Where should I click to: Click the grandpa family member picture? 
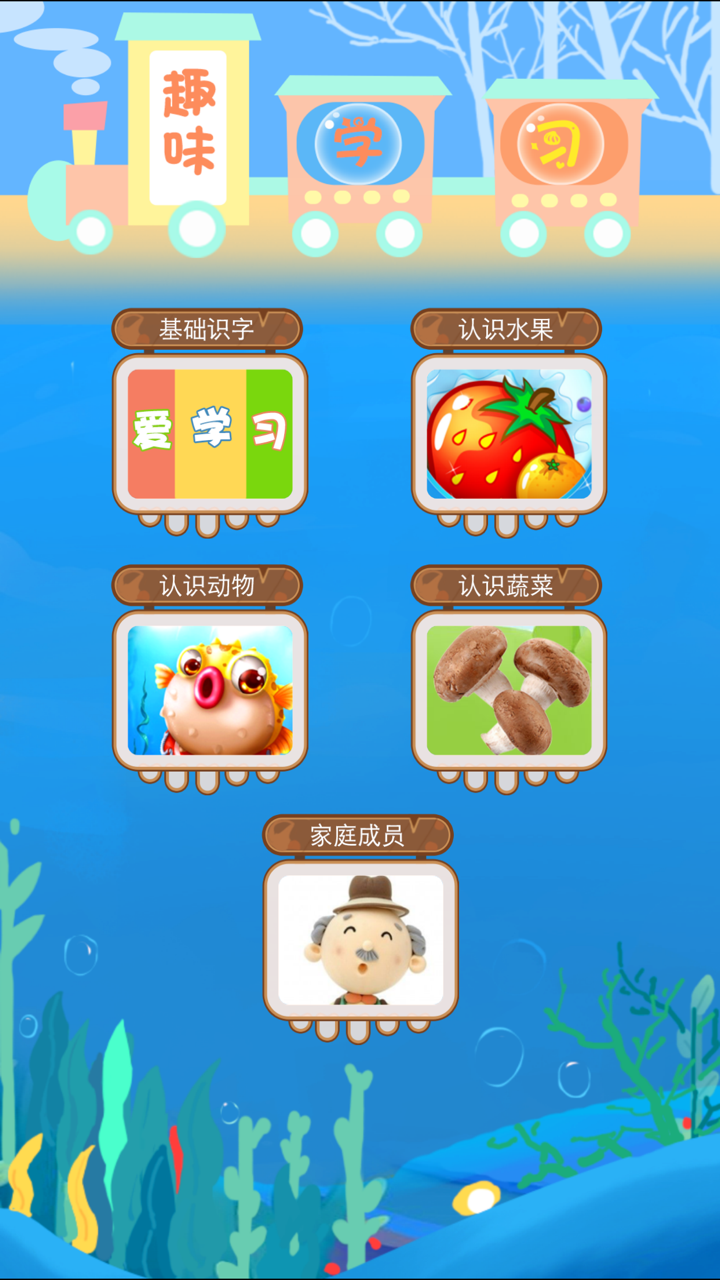[x=362, y=943]
